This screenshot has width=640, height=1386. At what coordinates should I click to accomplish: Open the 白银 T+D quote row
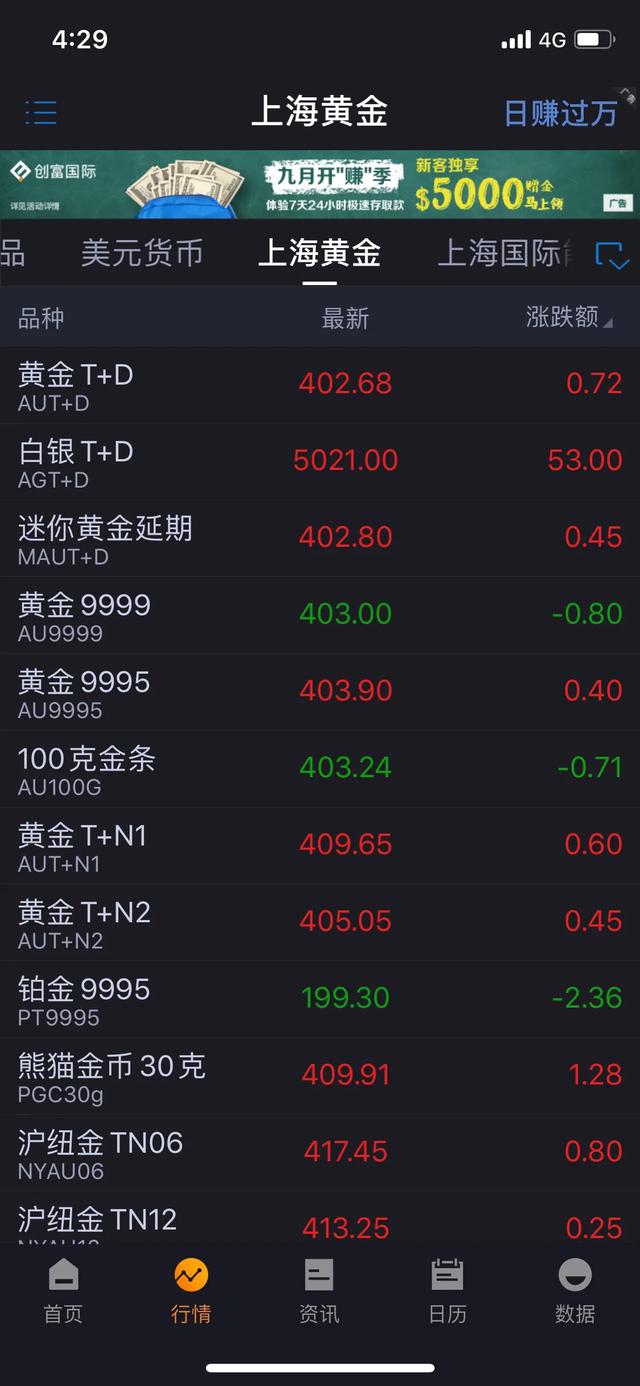pos(320,462)
